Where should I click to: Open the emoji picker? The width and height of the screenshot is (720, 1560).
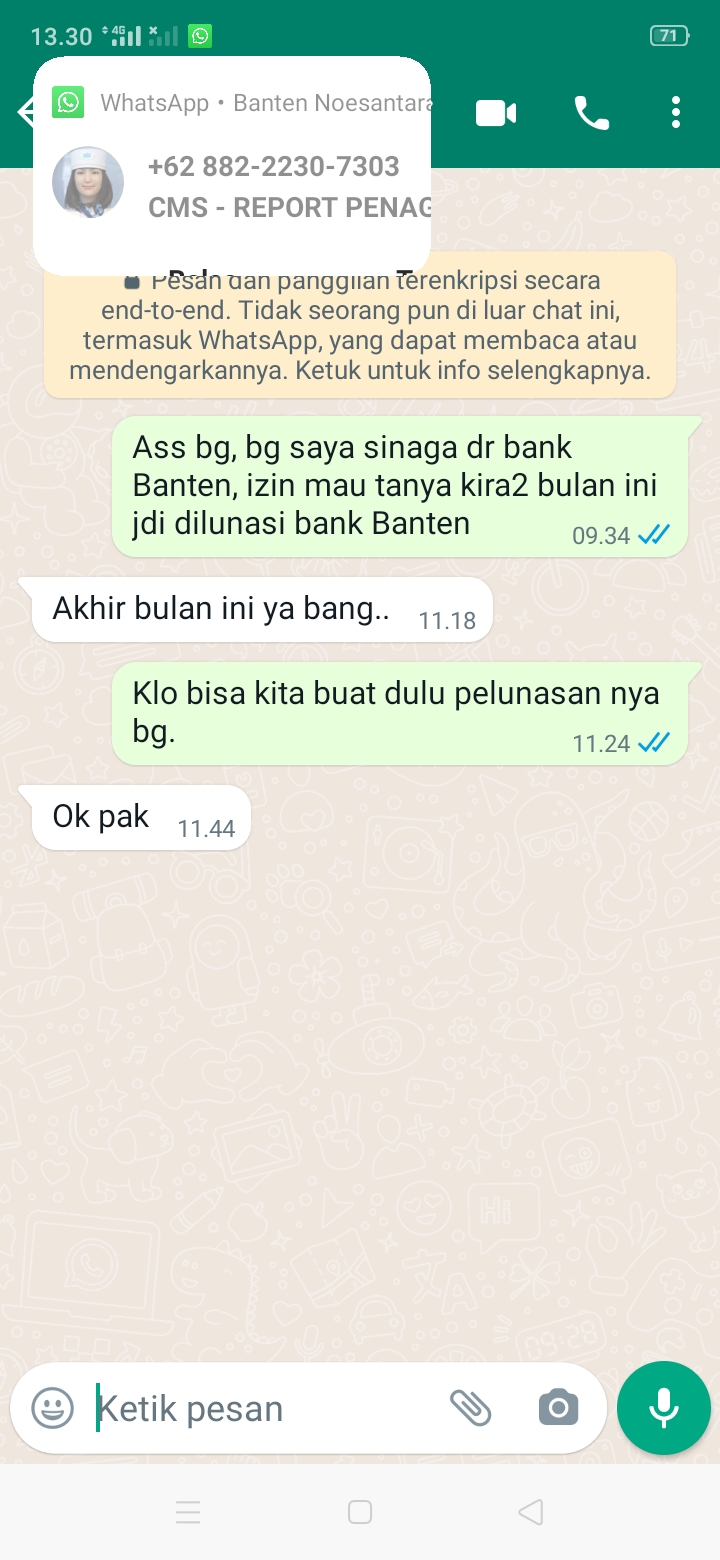(52, 1409)
